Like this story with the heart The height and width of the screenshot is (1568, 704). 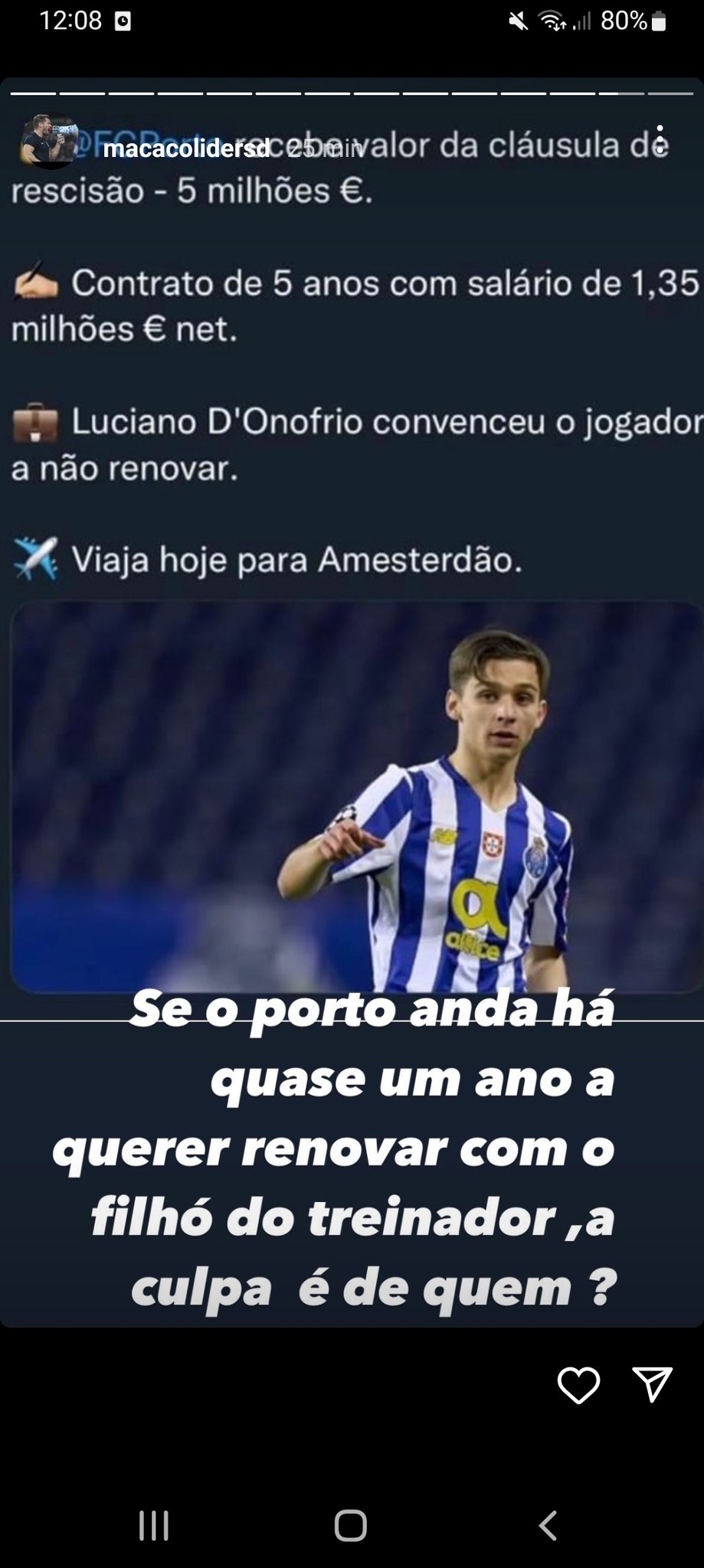click(x=578, y=1385)
